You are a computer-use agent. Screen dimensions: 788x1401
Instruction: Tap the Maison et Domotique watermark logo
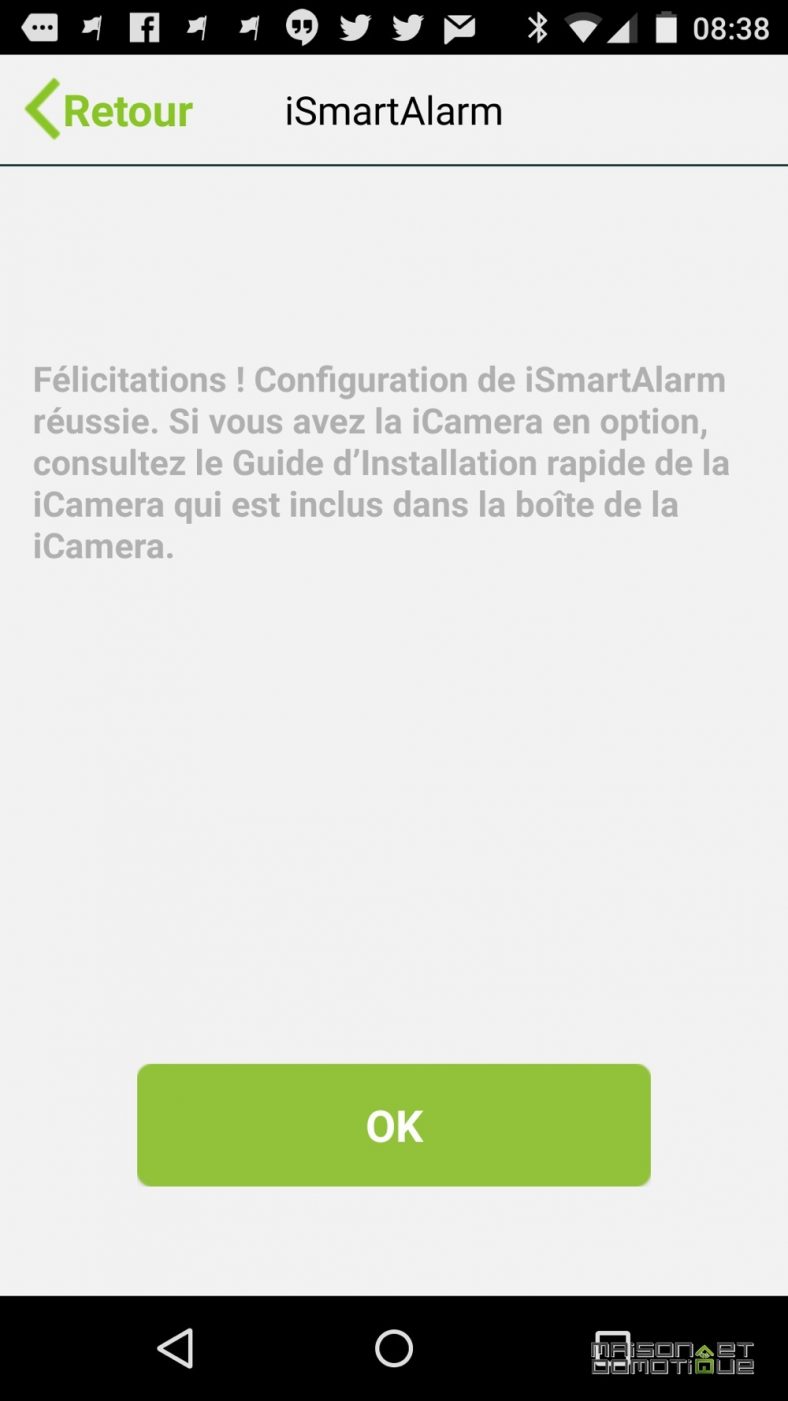[x=672, y=1352]
